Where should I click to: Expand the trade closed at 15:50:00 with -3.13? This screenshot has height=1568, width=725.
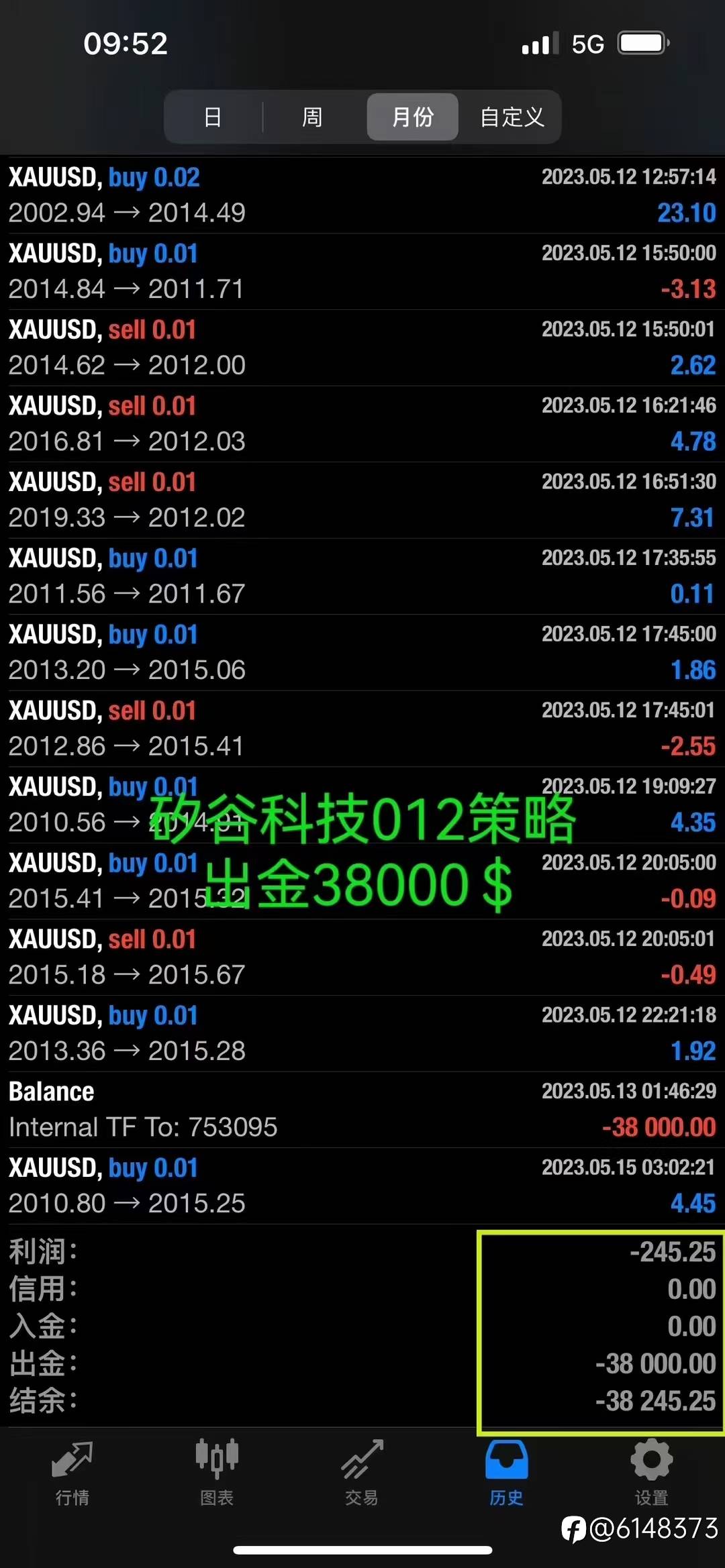point(362,271)
